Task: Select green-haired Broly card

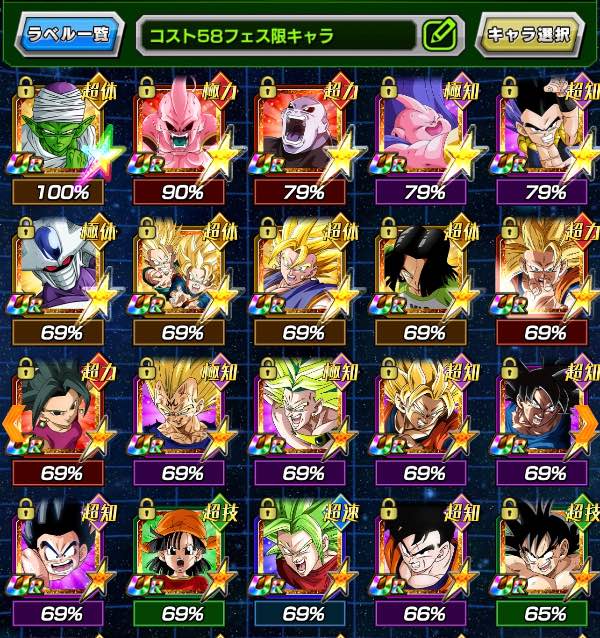Action: pos(301,411)
